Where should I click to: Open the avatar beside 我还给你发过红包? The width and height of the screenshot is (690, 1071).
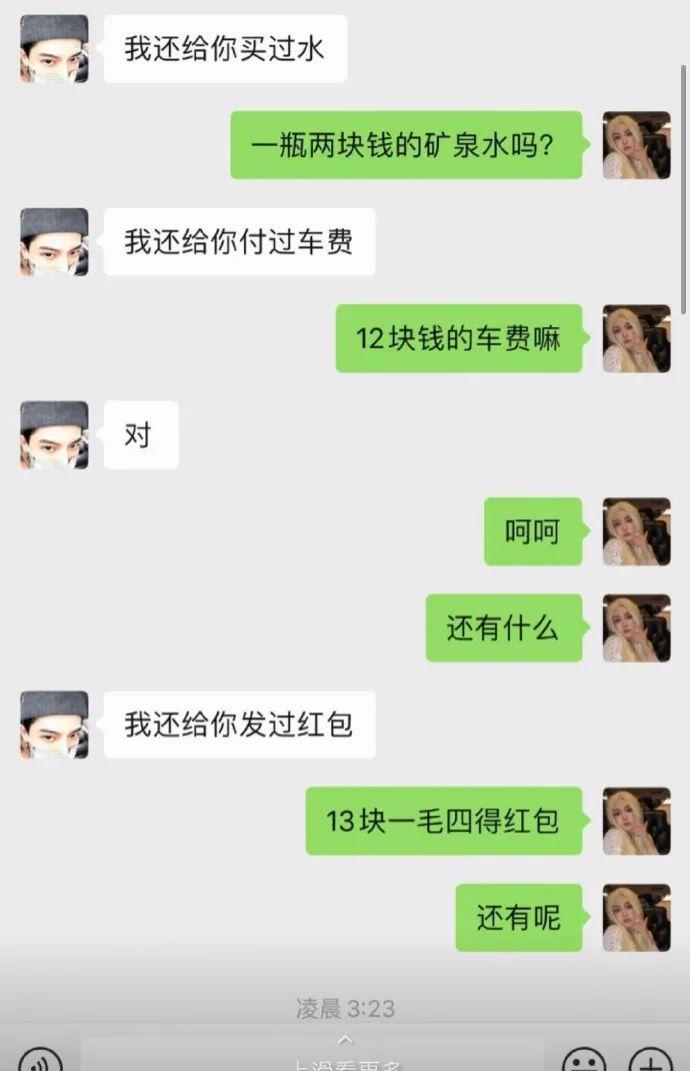tap(54, 724)
